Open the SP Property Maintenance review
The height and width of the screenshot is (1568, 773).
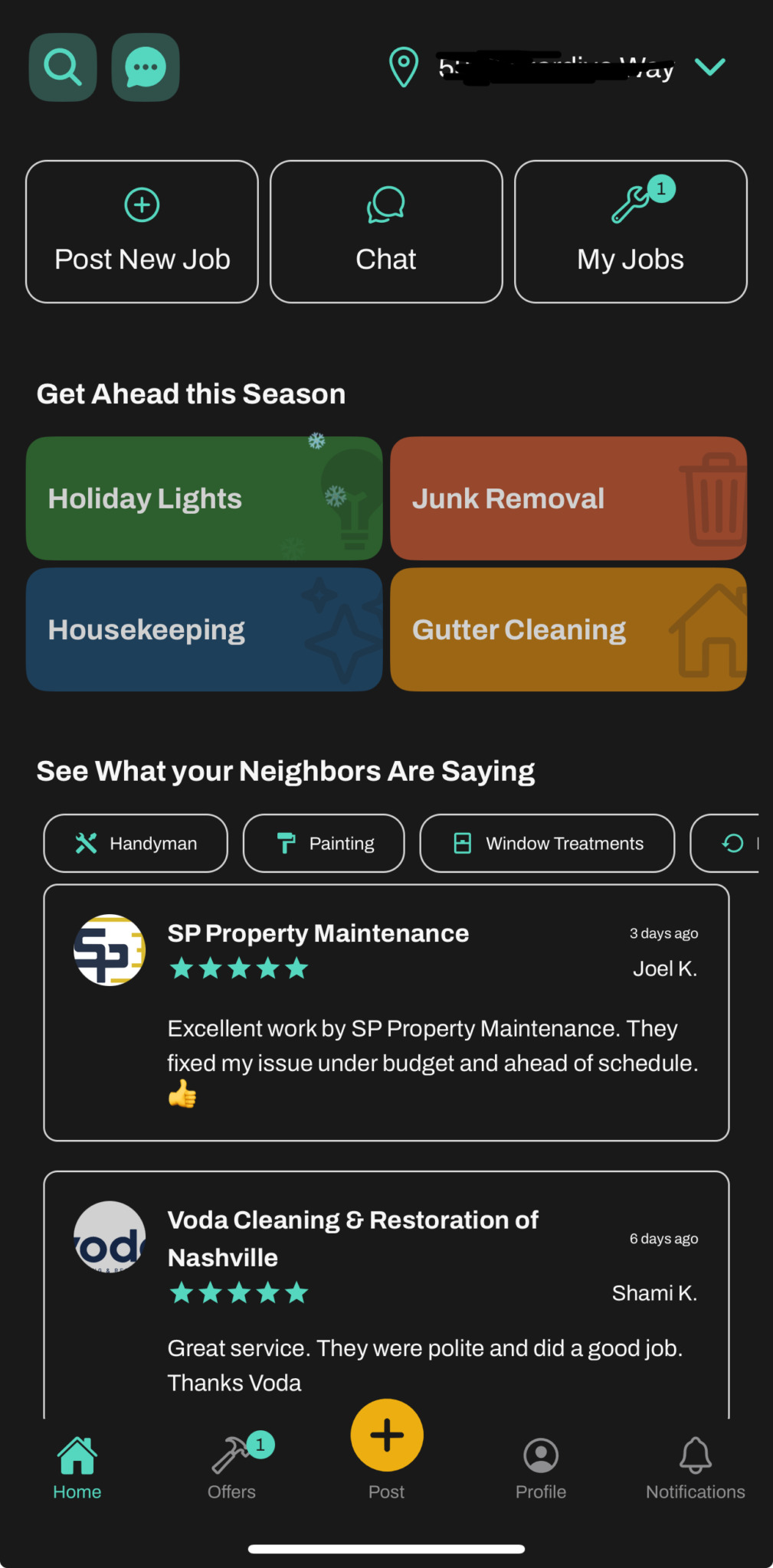click(386, 1012)
